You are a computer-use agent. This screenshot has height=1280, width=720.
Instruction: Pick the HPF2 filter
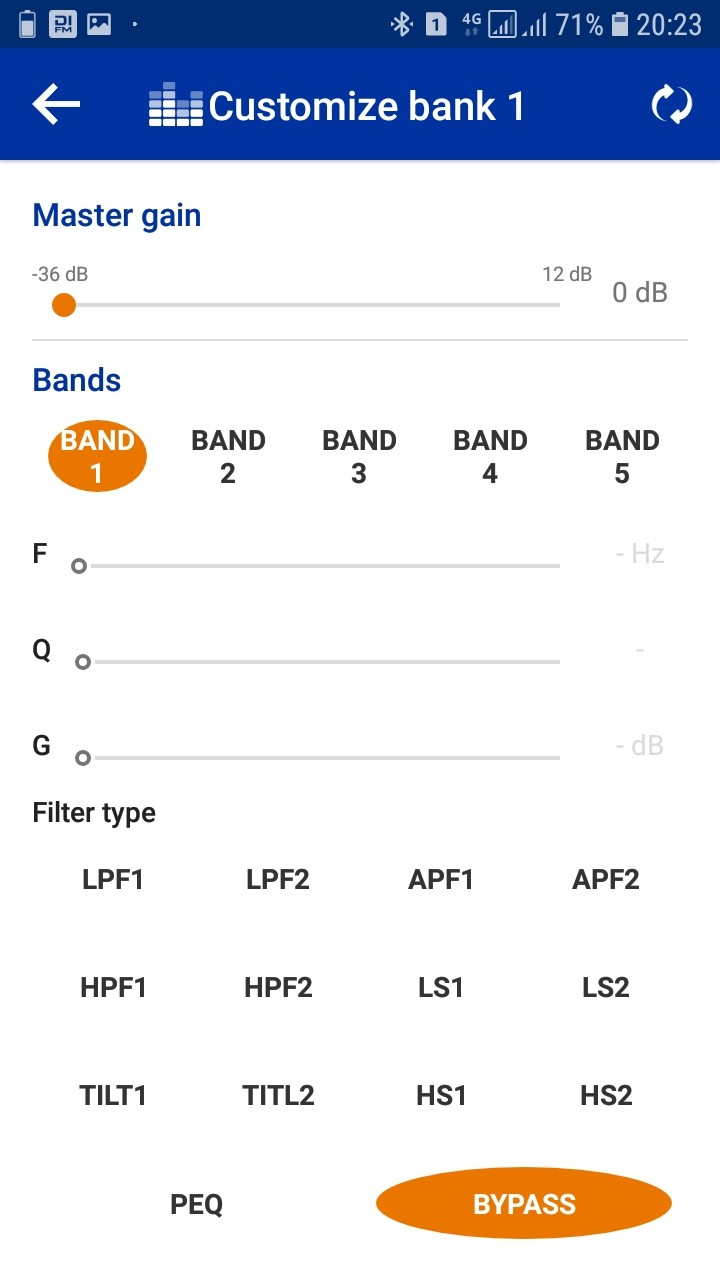click(x=278, y=988)
